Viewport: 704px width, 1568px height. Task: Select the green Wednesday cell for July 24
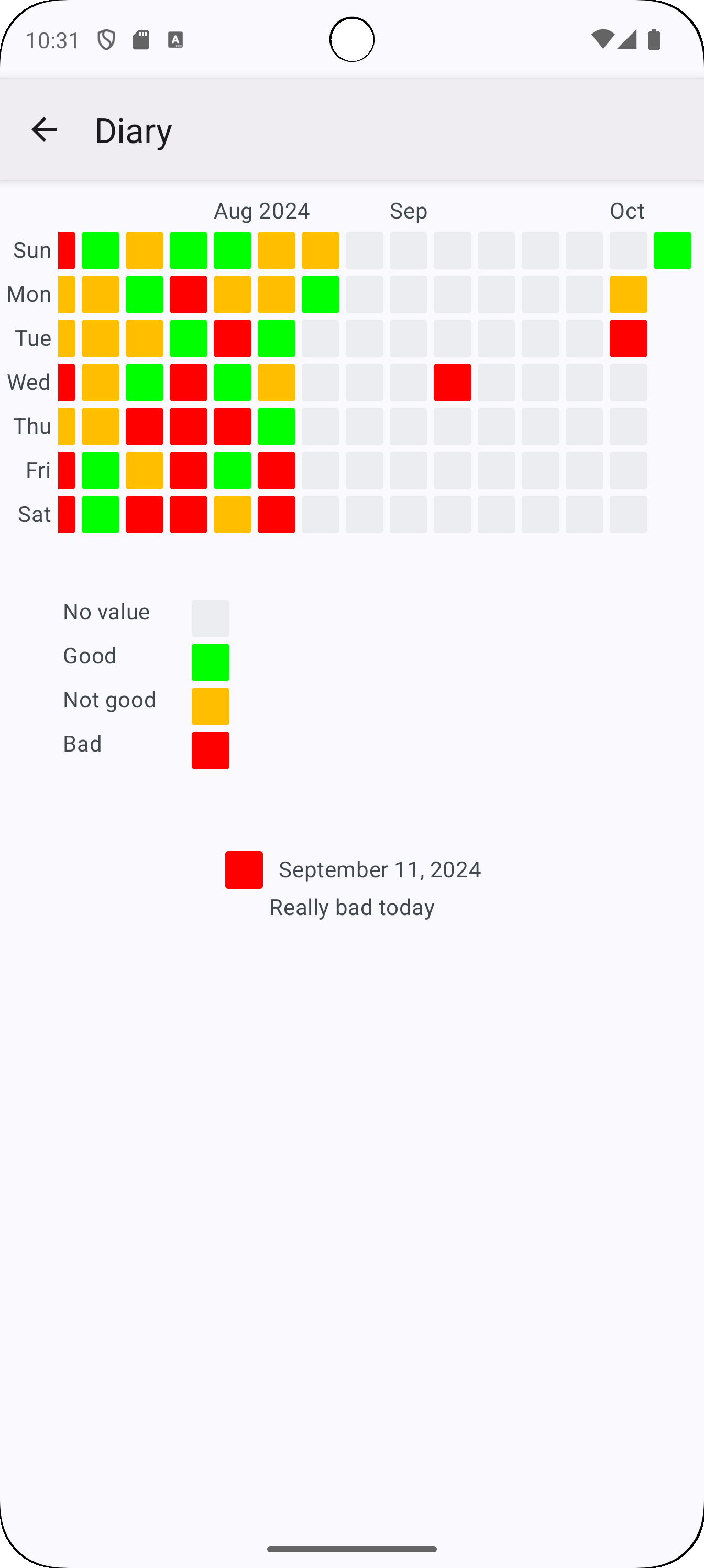(145, 382)
